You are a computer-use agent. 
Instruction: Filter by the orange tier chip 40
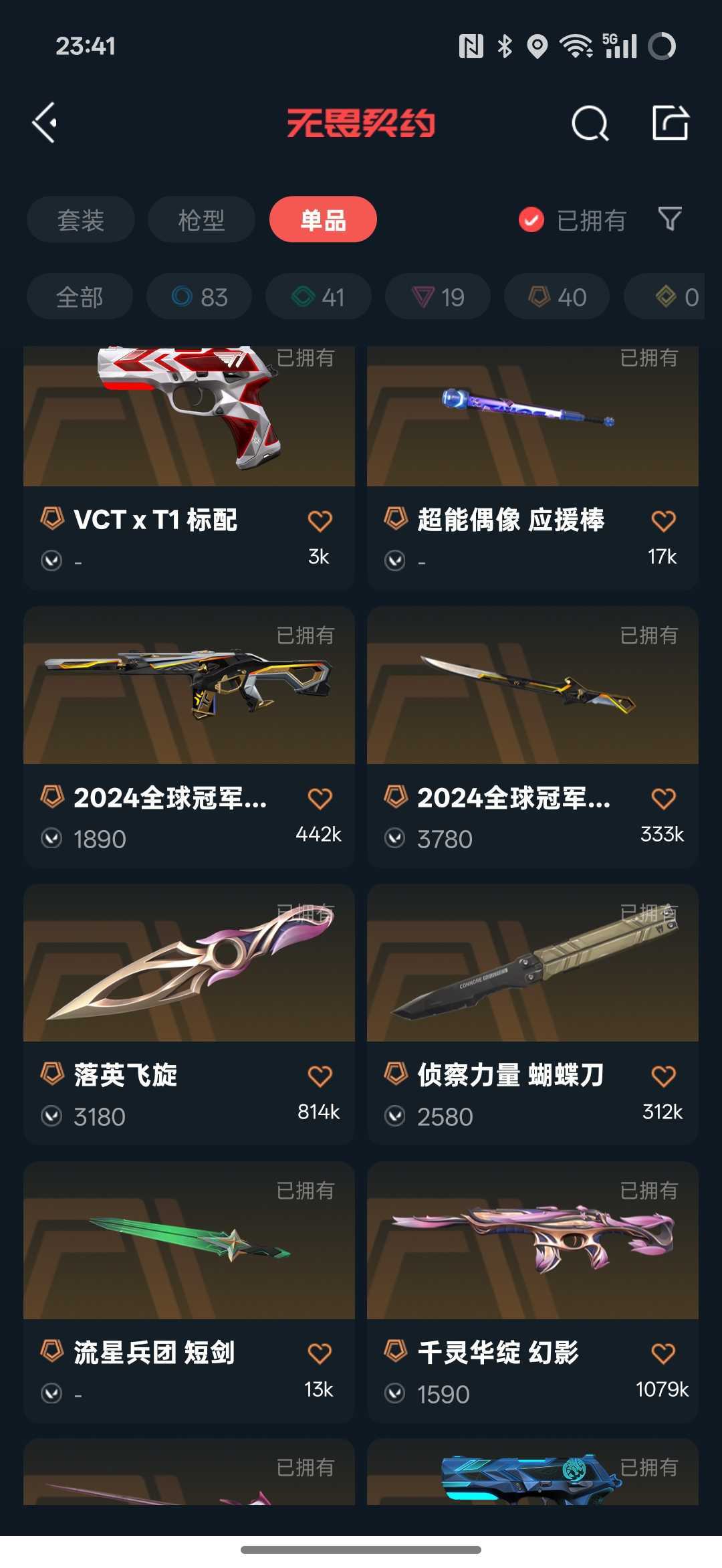coord(557,297)
